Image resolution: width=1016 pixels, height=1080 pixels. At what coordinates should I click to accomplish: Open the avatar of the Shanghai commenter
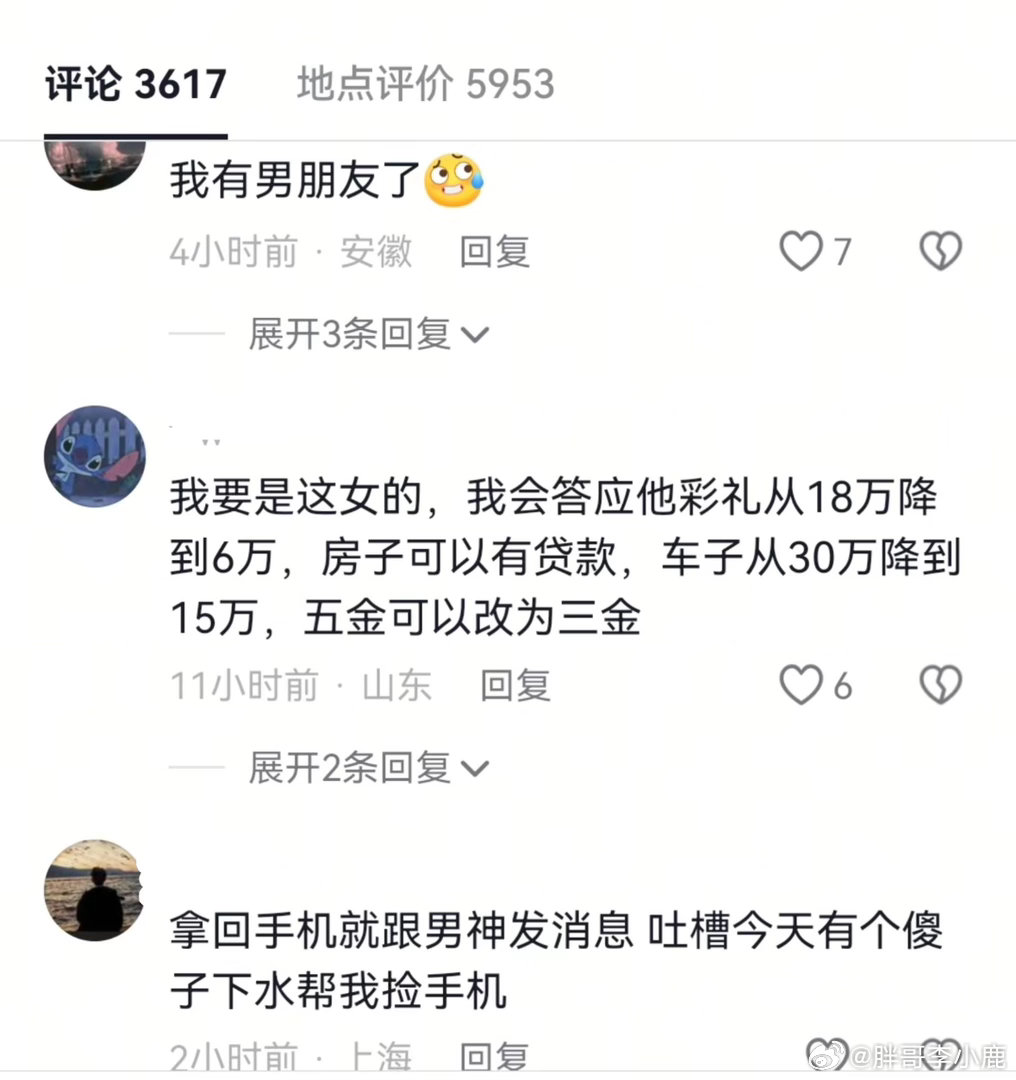coord(95,892)
